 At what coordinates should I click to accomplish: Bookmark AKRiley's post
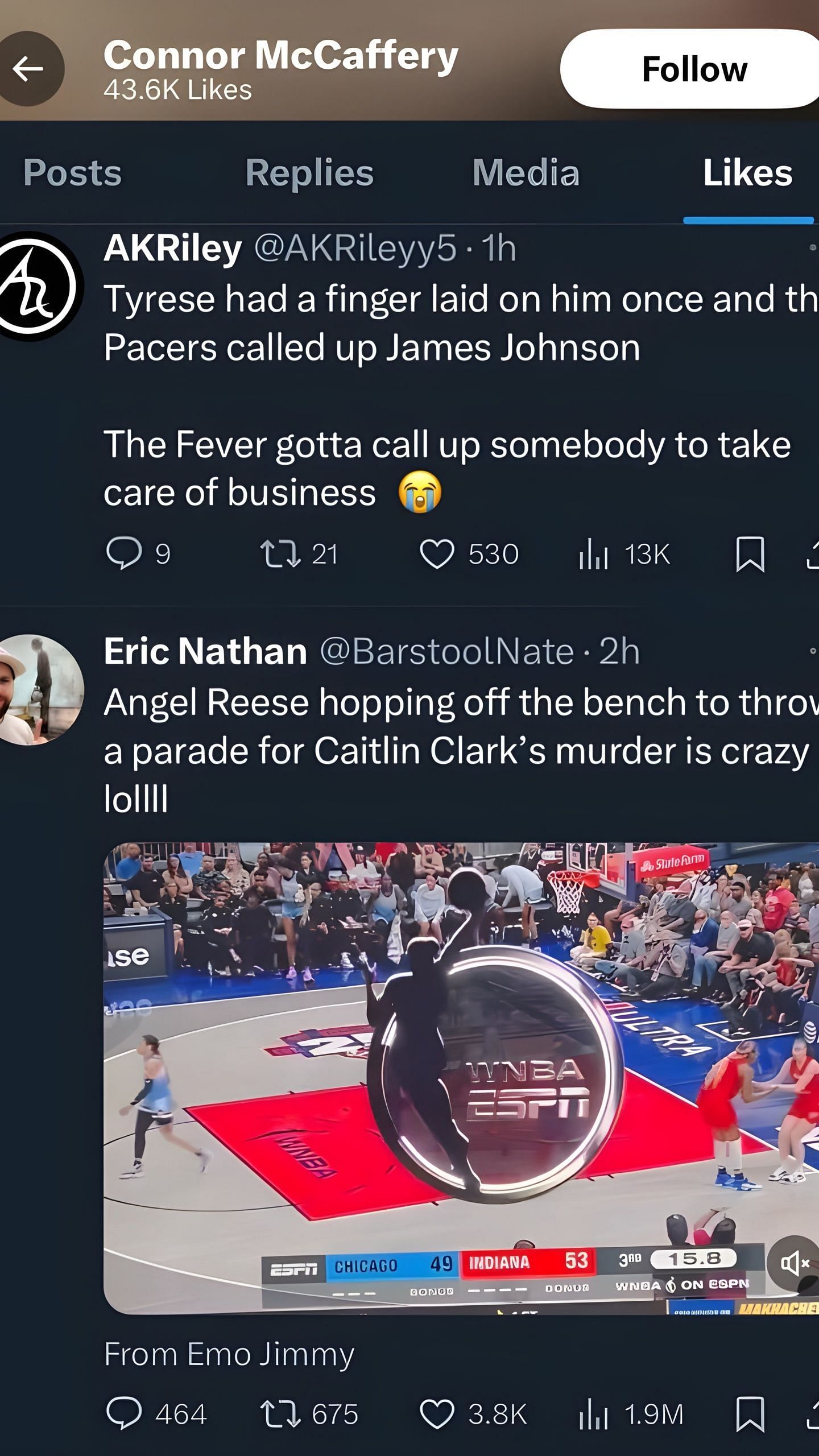point(750,554)
